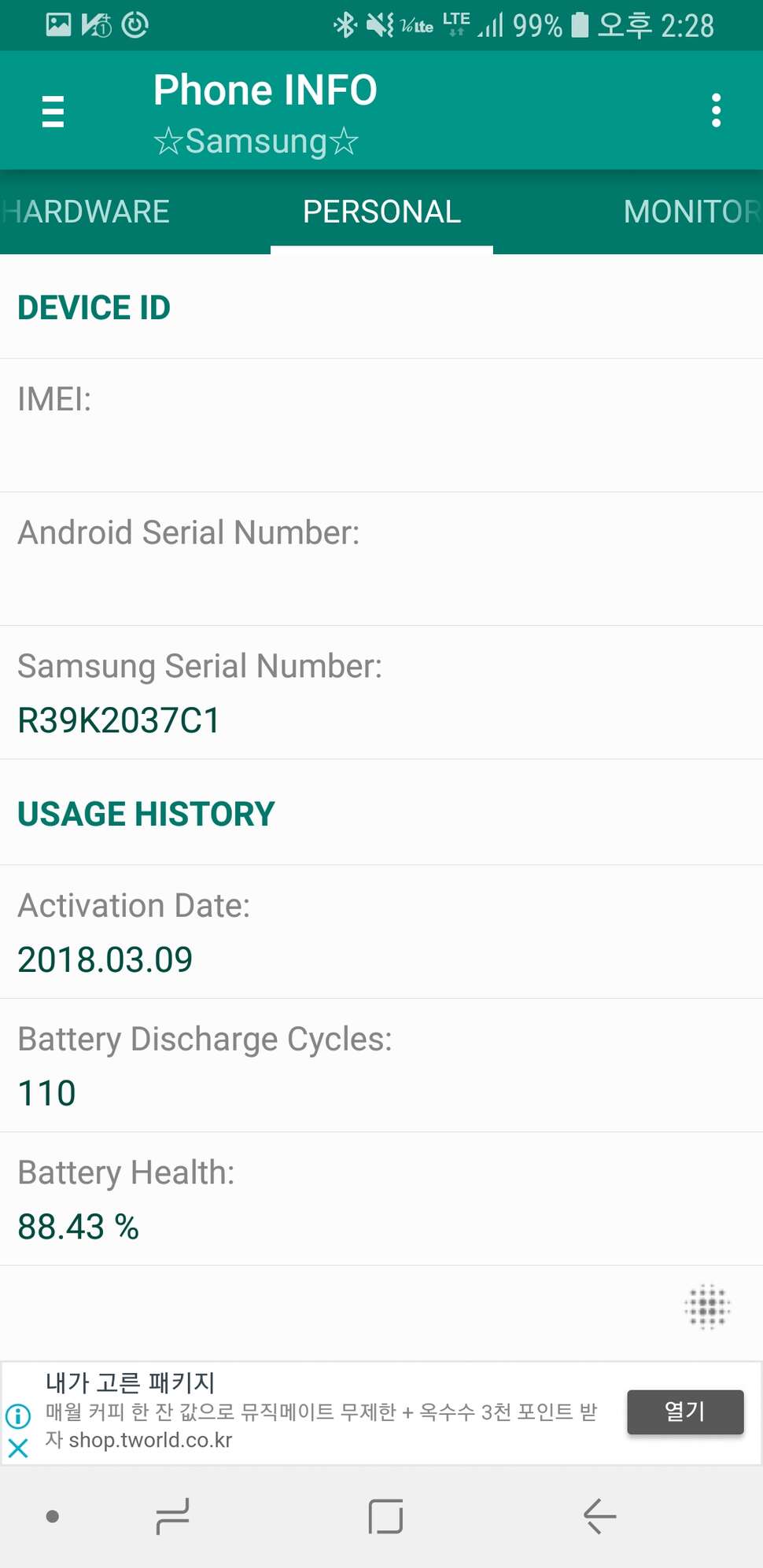This screenshot has width=763, height=1568.
Task: Tap the 열기 button in the ad
Action: click(685, 1412)
